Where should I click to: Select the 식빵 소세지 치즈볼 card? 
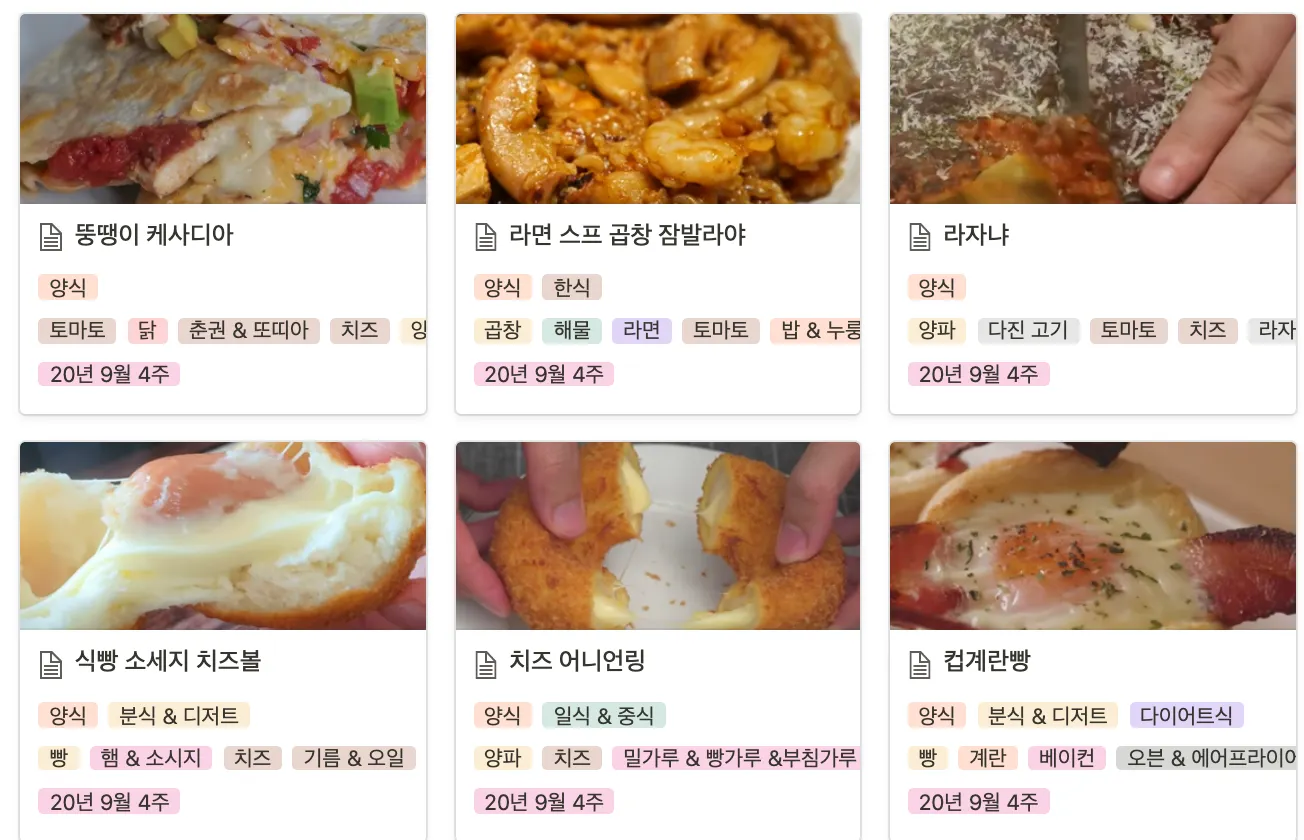[167, 662]
